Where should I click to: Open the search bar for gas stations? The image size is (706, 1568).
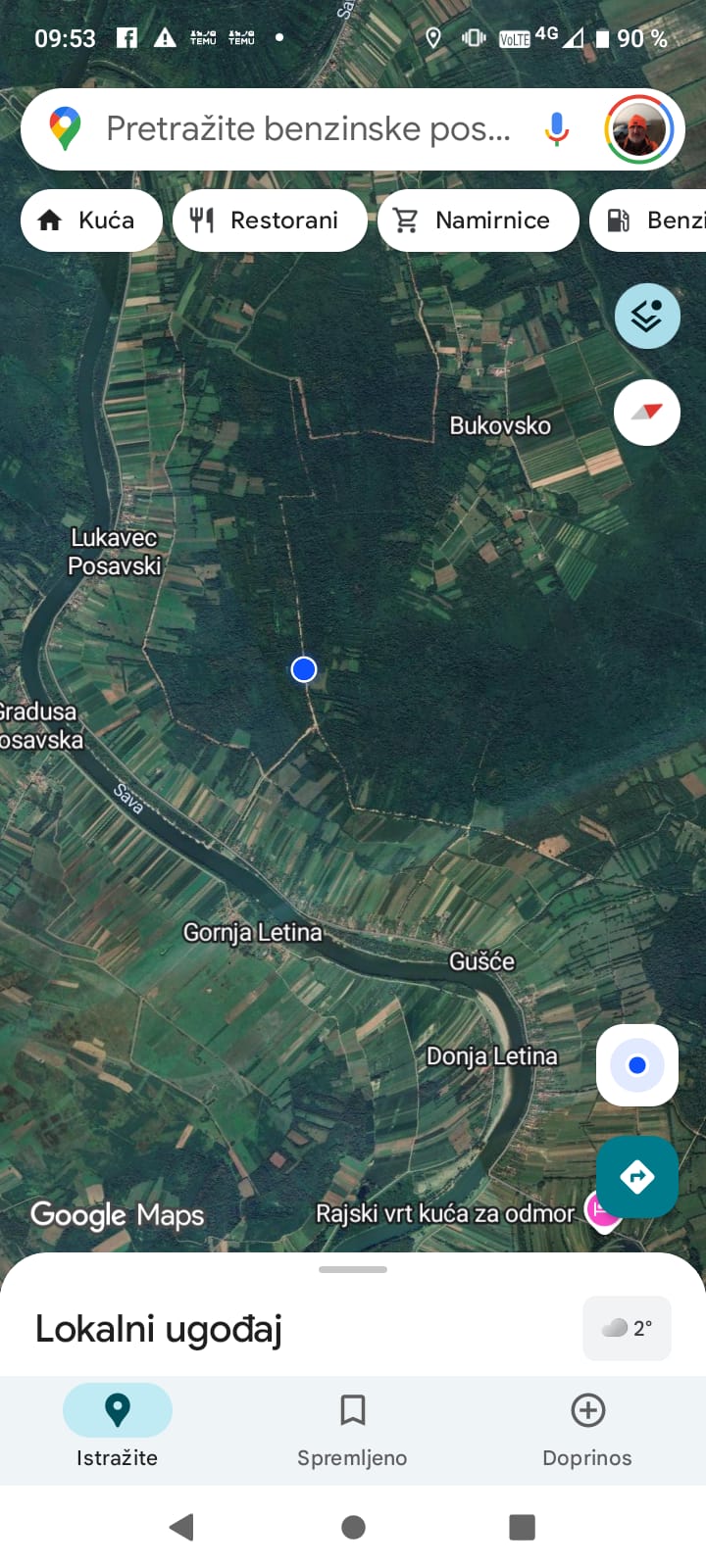pyautogui.click(x=307, y=129)
